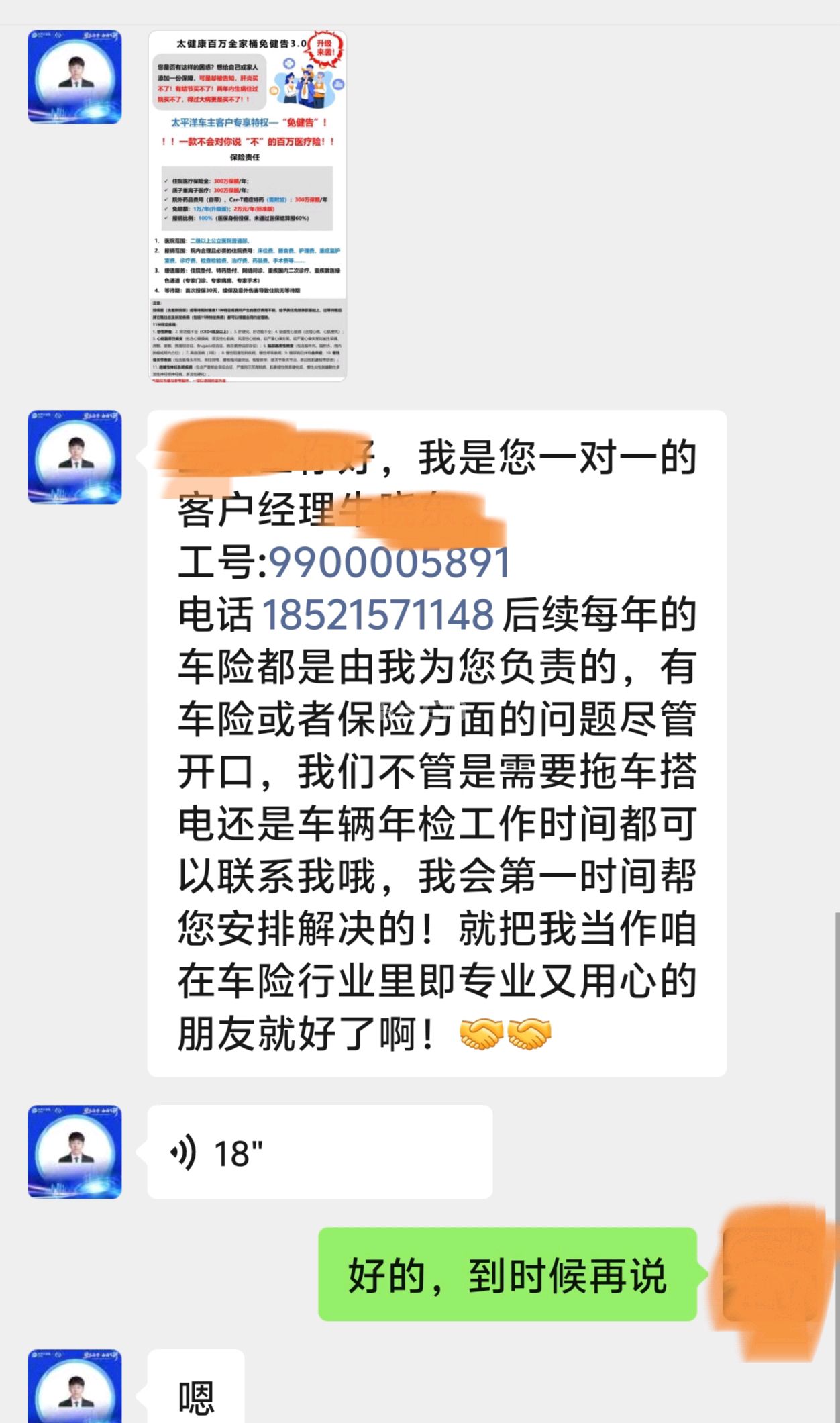The image size is (840, 1423).
Task: Open sender's avatar beside the voice message
Action: tap(74, 1152)
